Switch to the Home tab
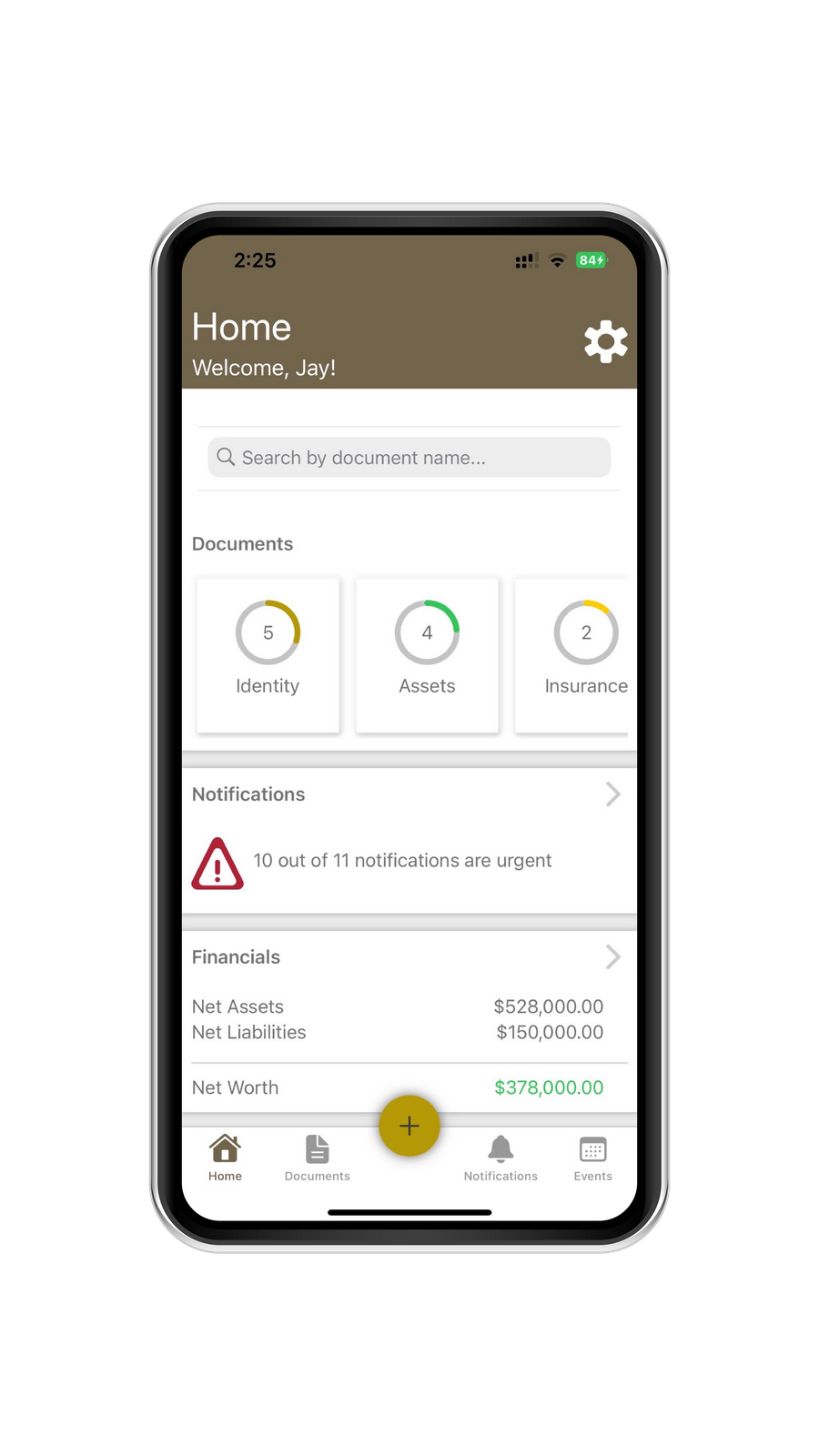Viewport: 819px width, 1456px height. pyautogui.click(x=225, y=1158)
